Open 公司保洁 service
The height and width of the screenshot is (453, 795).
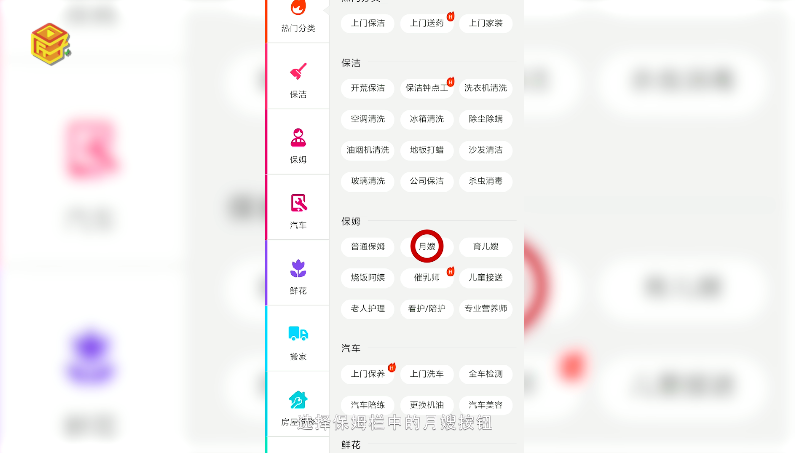point(426,181)
